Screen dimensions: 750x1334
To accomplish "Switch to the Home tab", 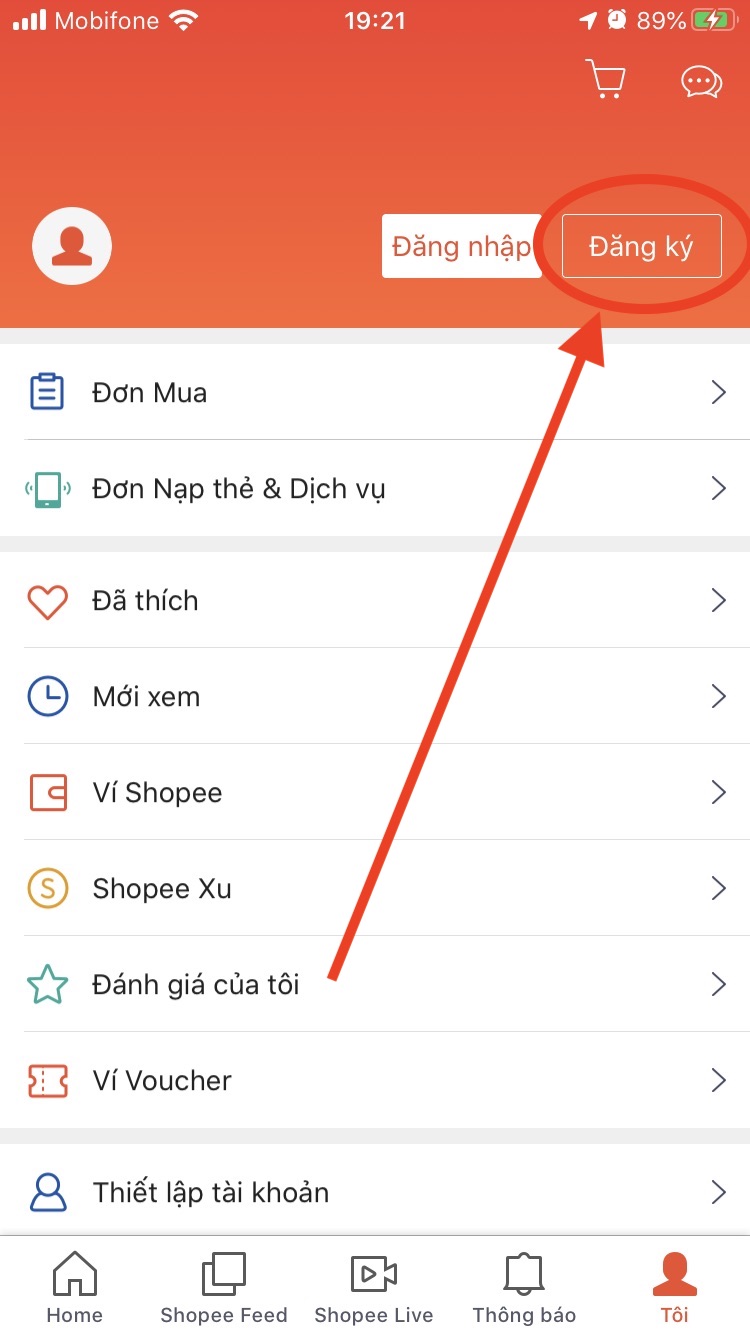I will 75,1288.
